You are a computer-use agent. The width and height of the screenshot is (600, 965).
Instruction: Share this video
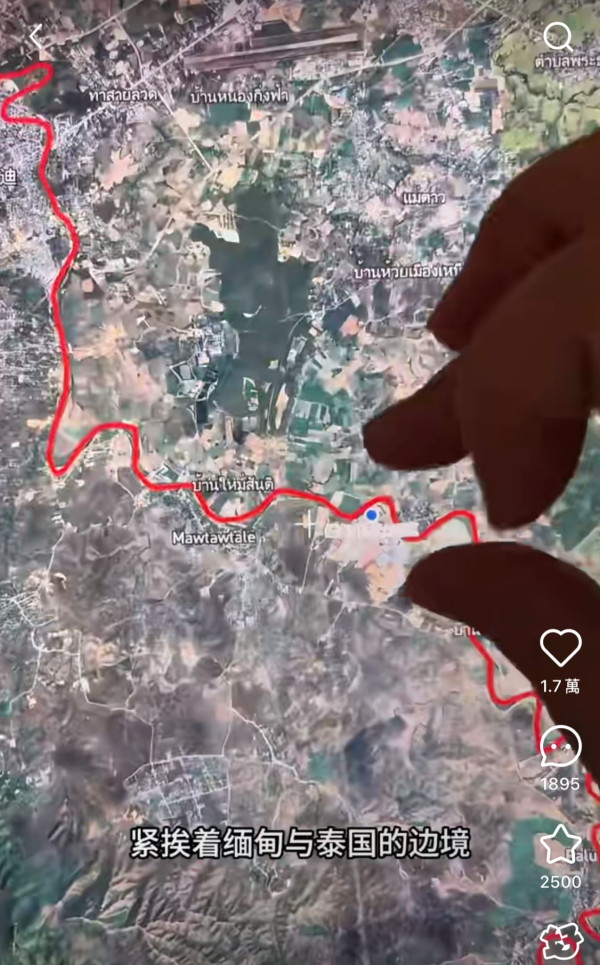coord(560,943)
